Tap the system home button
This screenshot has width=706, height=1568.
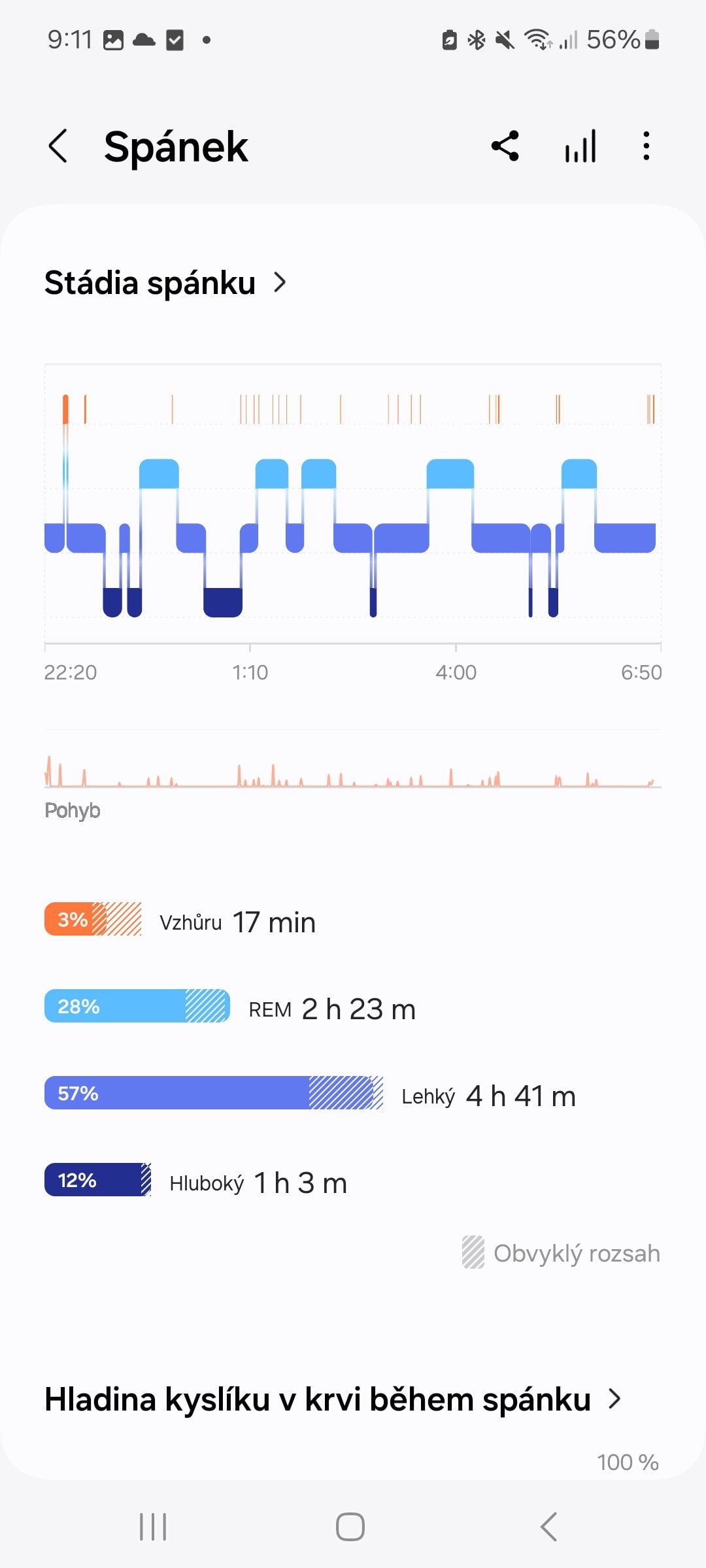coord(350,1527)
